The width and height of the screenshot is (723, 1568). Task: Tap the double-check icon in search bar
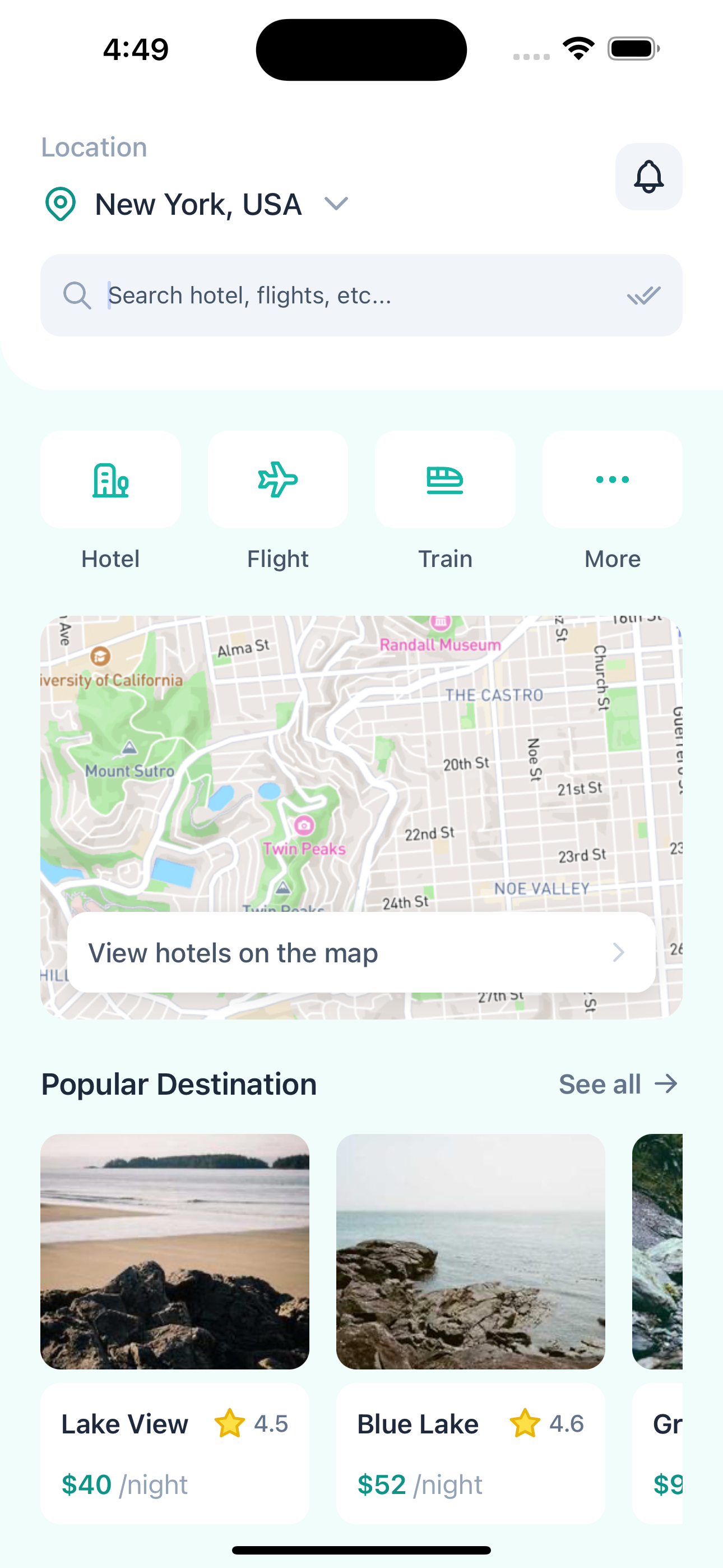click(x=643, y=295)
